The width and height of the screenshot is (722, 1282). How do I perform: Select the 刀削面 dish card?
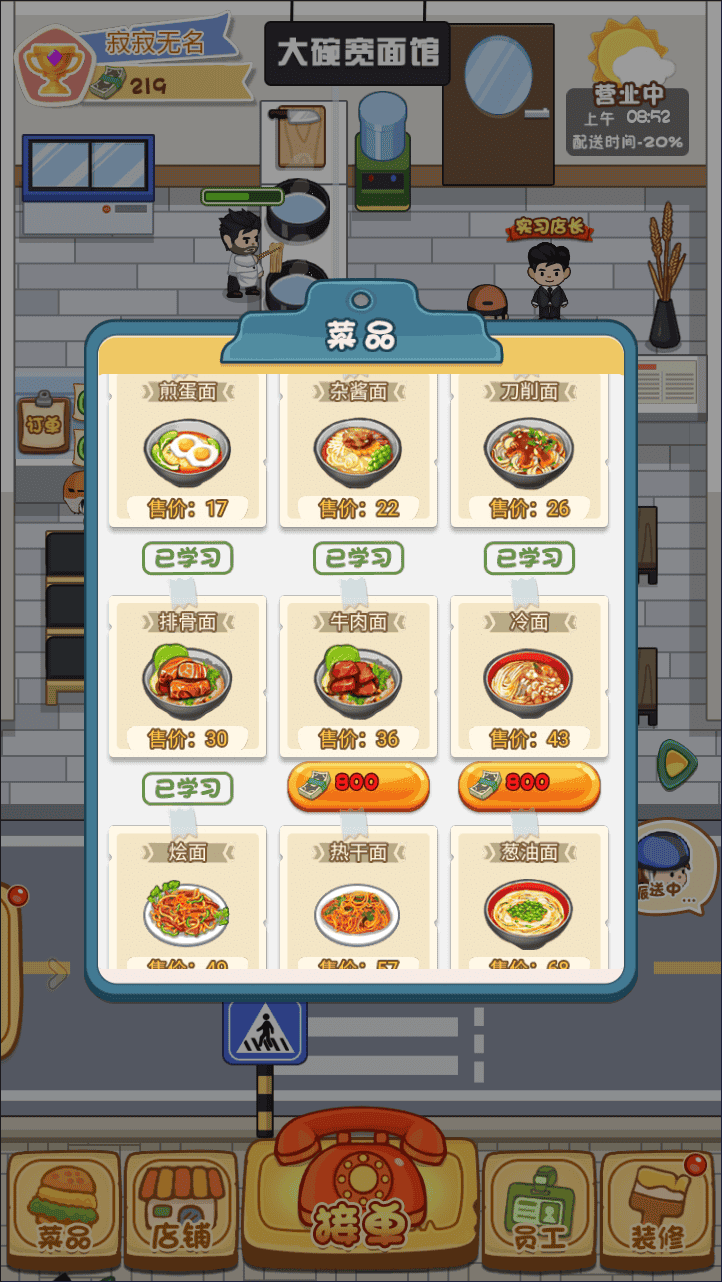pyautogui.click(x=529, y=450)
